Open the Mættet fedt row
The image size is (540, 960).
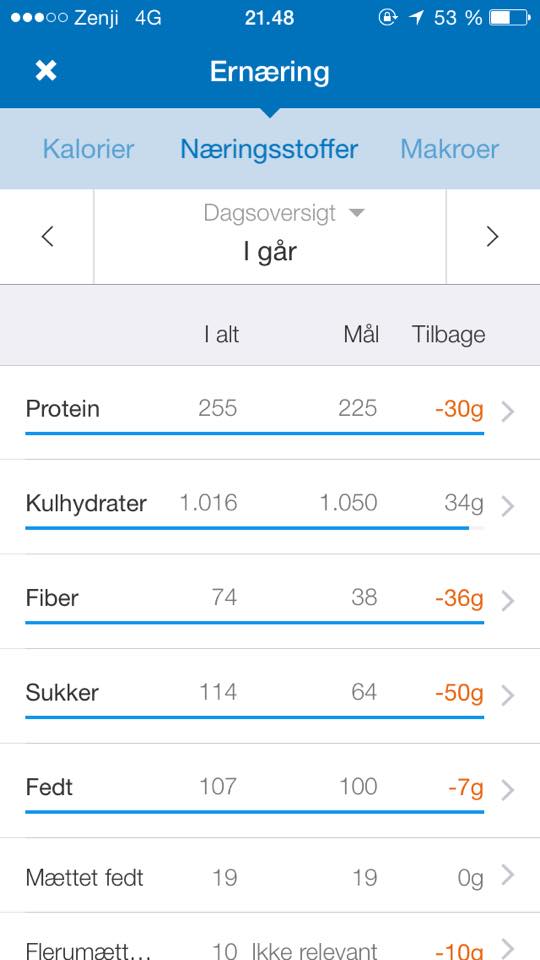(x=270, y=876)
